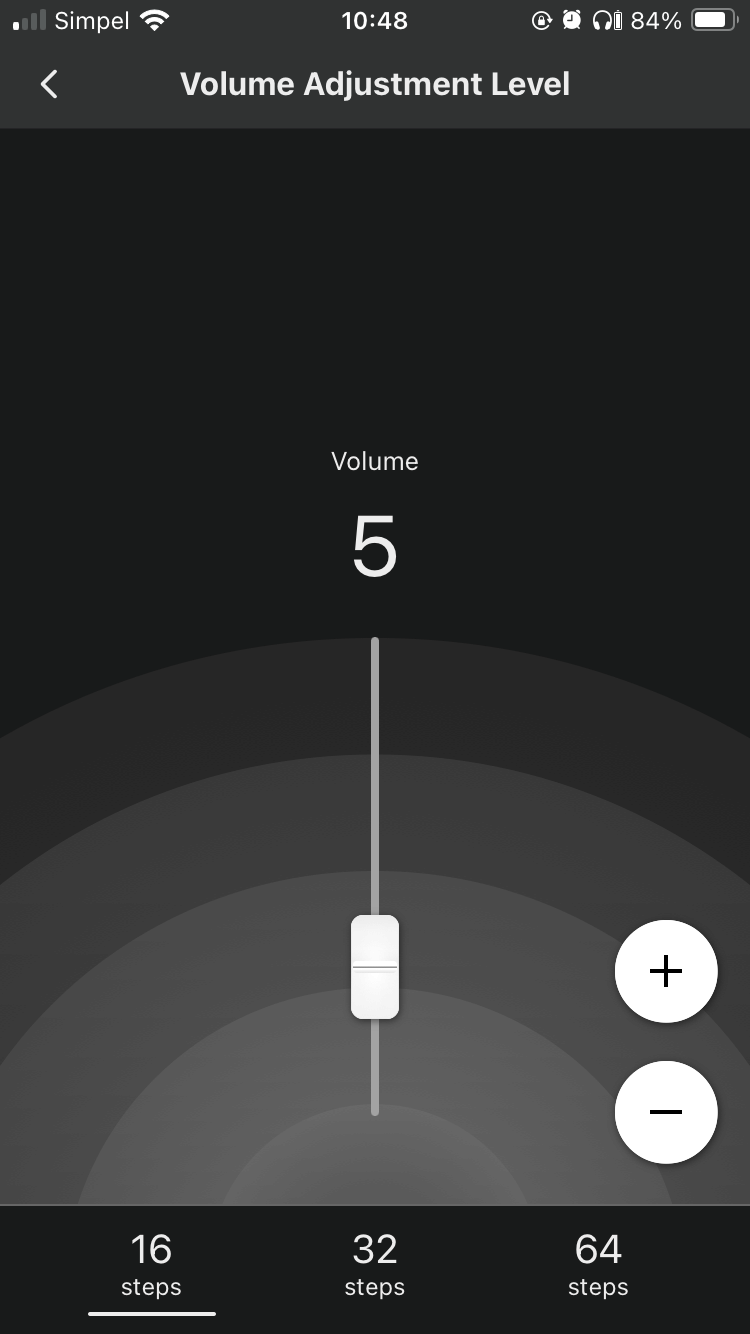Switch to 64 steps
This screenshot has width=750, height=1334.
[598, 1265]
